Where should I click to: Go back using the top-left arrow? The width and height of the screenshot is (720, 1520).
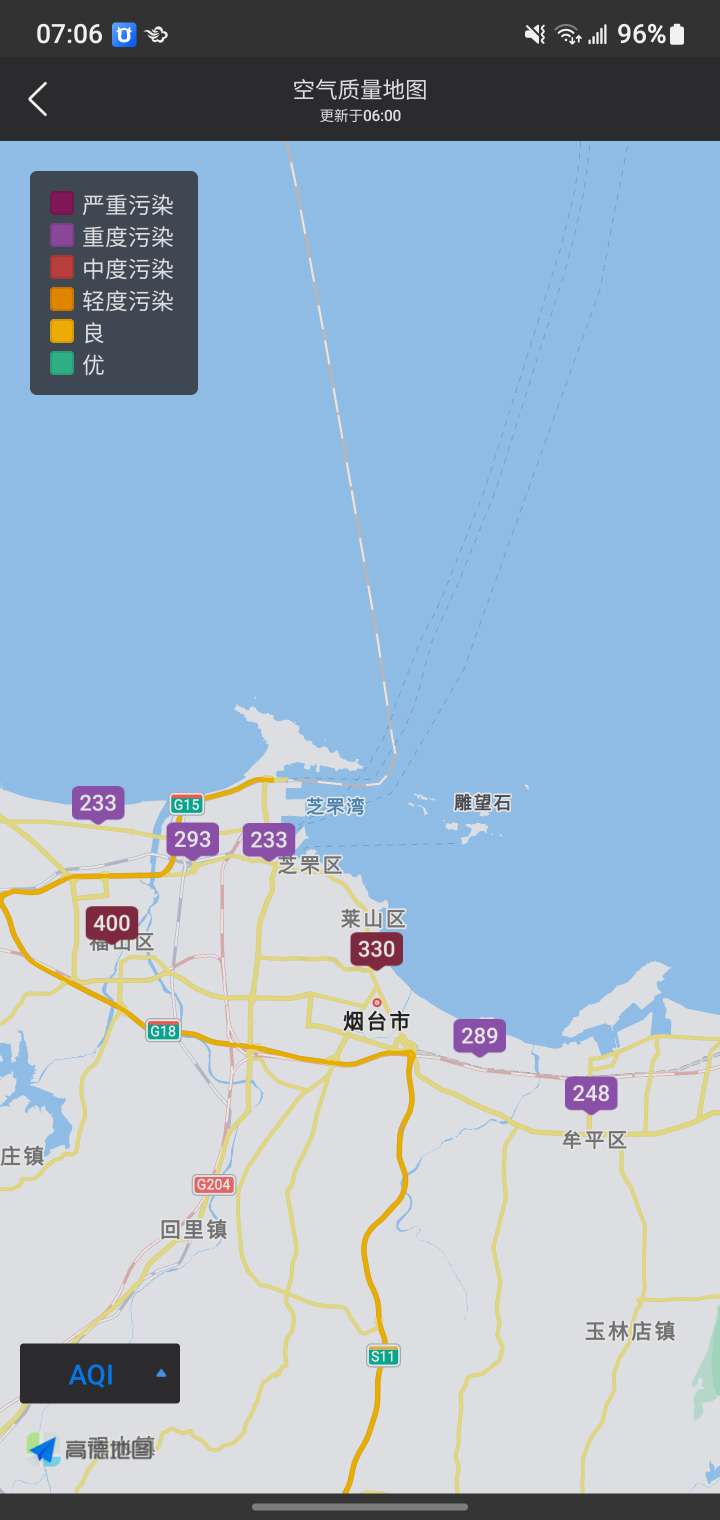coord(38,99)
